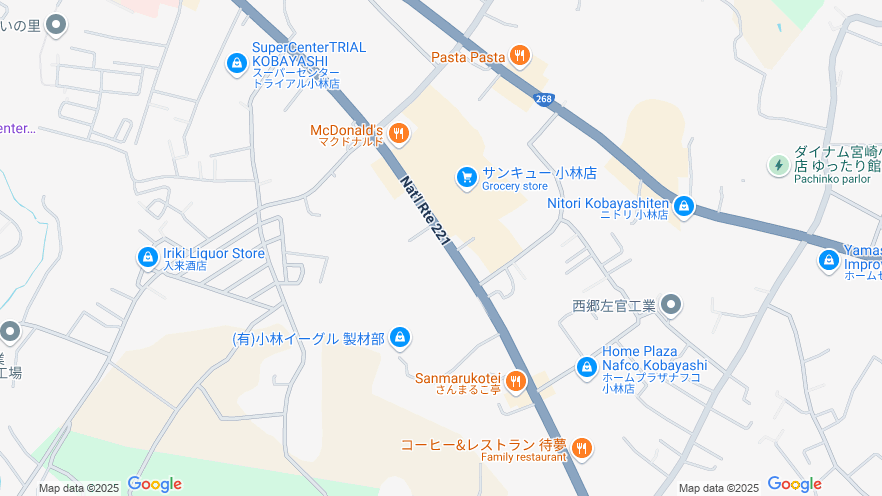Open the Iriki Liquor Store marker
This screenshot has width=882, height=496.
[148, 258]
